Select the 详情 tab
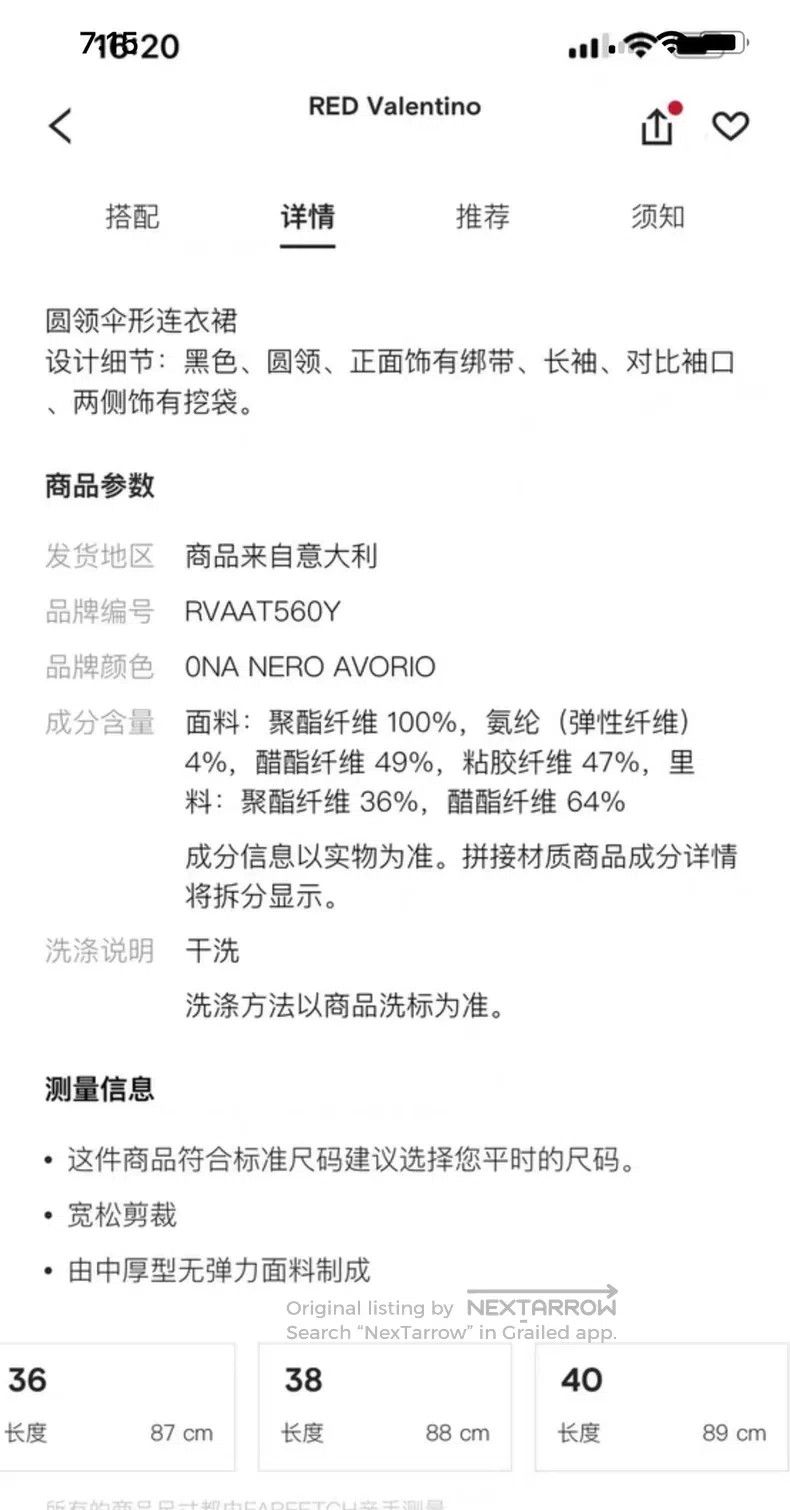 pos(307,217)
